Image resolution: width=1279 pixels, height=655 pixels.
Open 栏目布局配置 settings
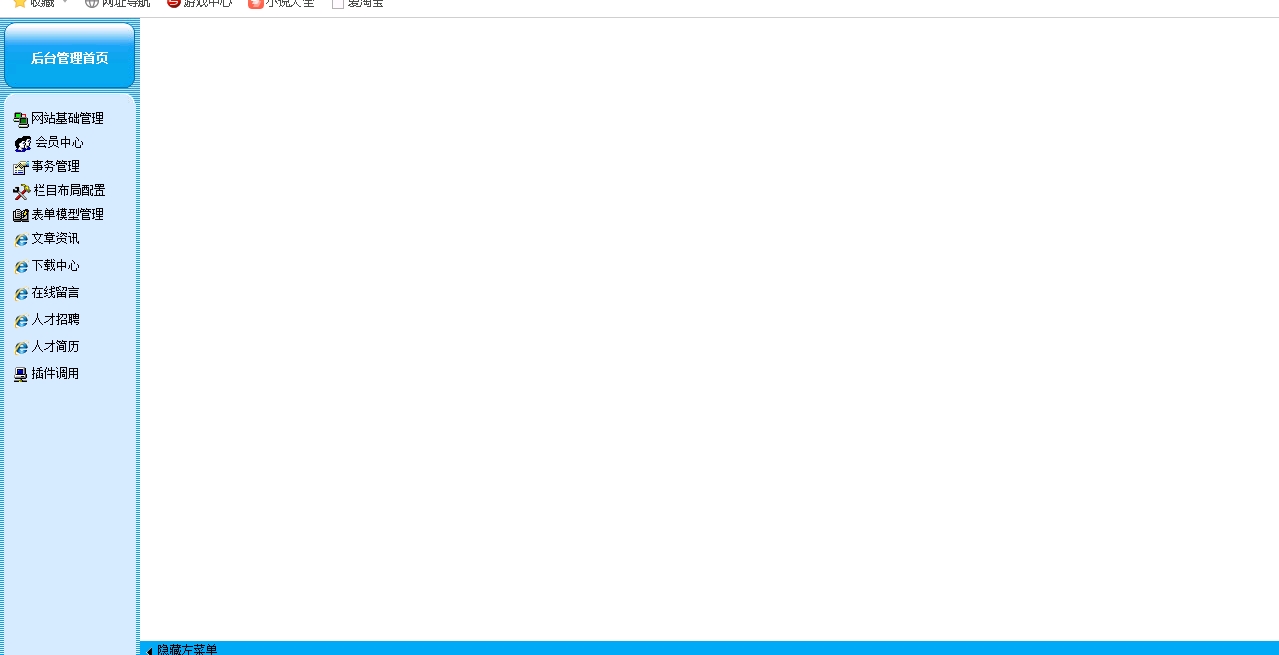click(x=68, y=191)
